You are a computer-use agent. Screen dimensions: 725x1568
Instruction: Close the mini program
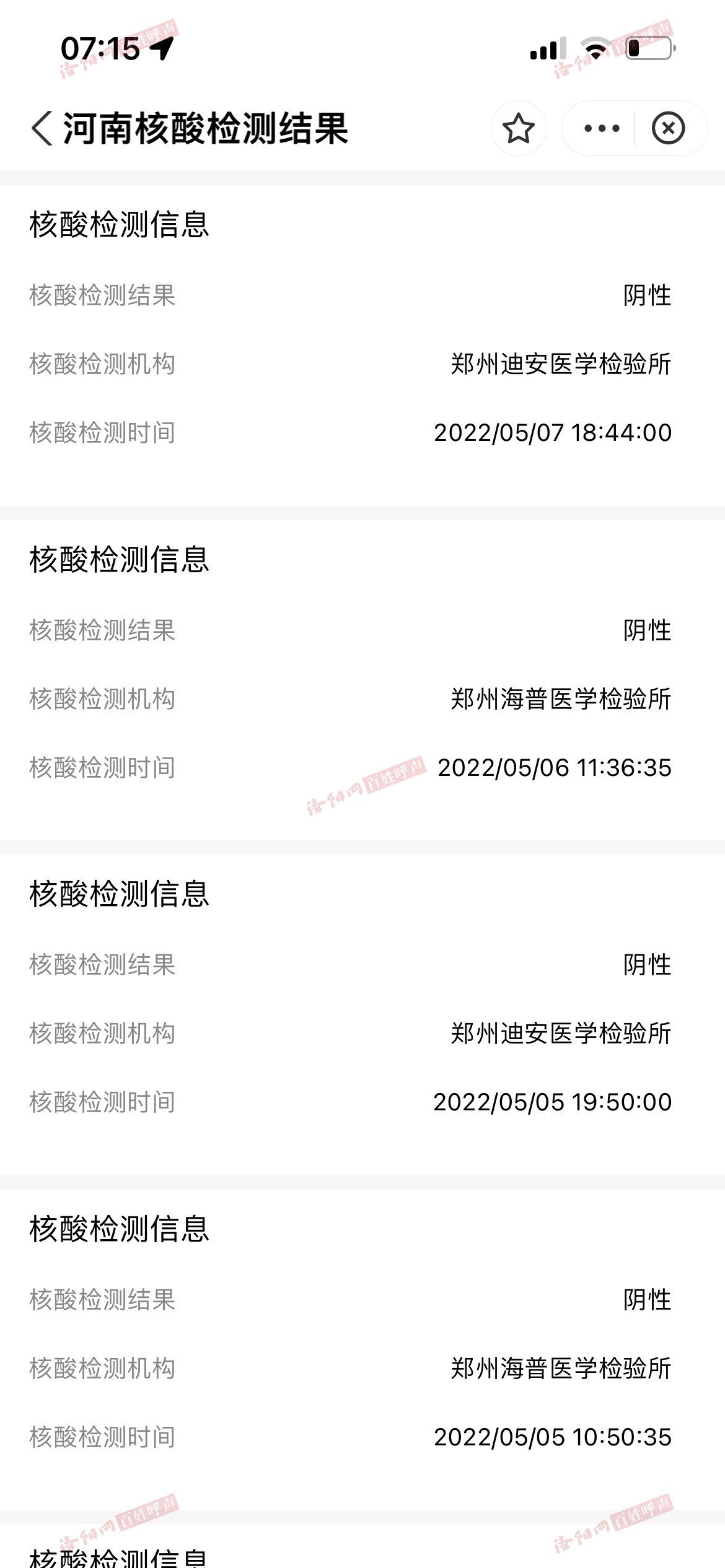pyautogui.click(x=668, y=128)
